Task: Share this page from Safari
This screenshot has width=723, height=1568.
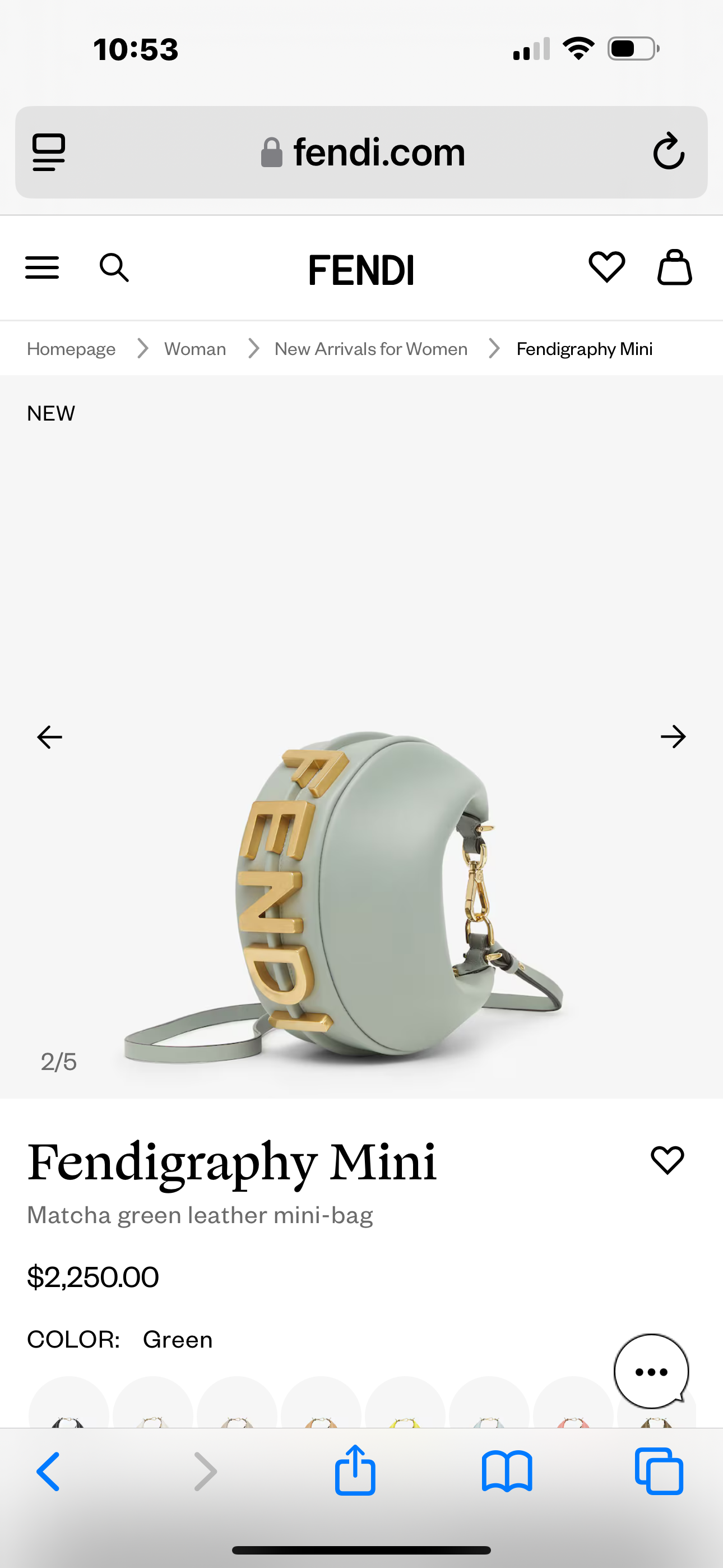Action: 355,1470
